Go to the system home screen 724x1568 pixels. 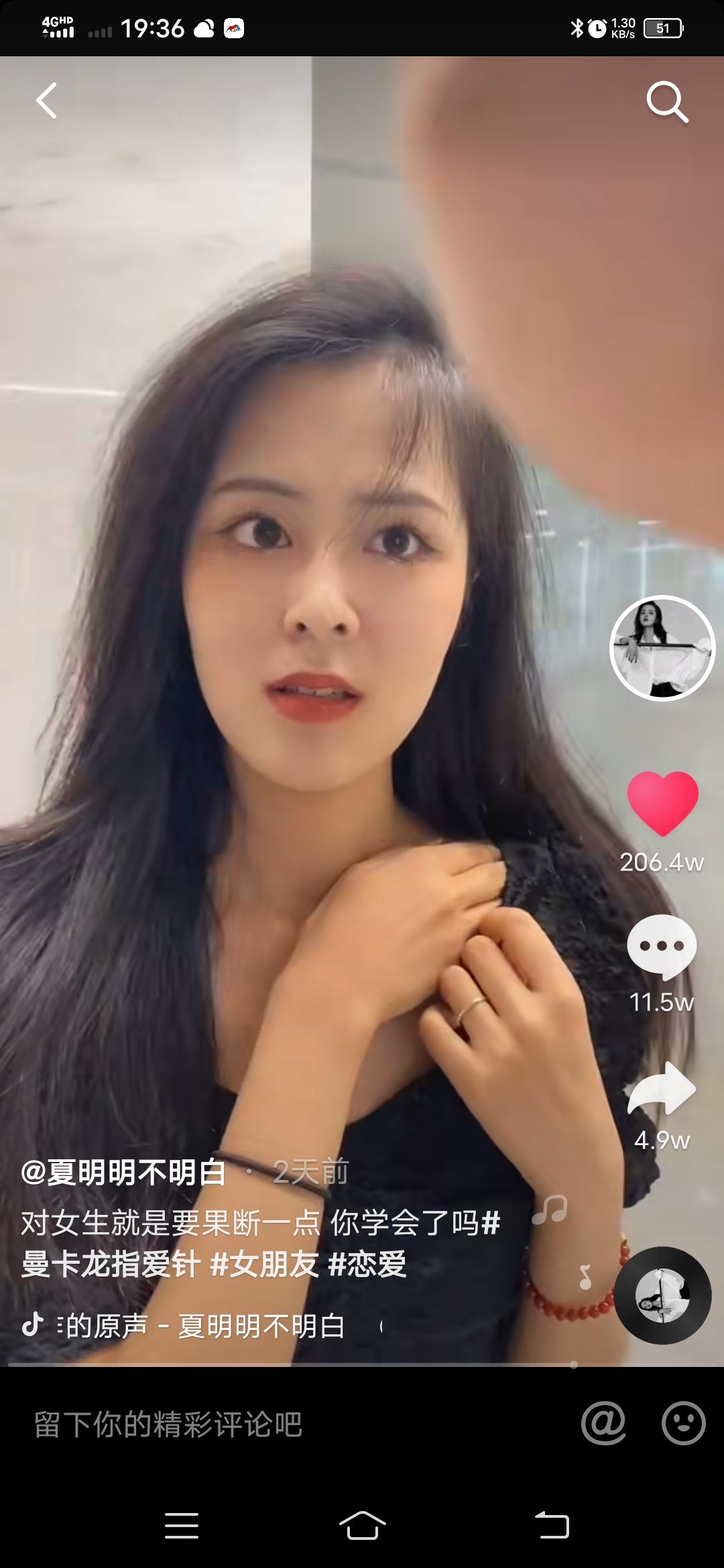(362, 1526)
